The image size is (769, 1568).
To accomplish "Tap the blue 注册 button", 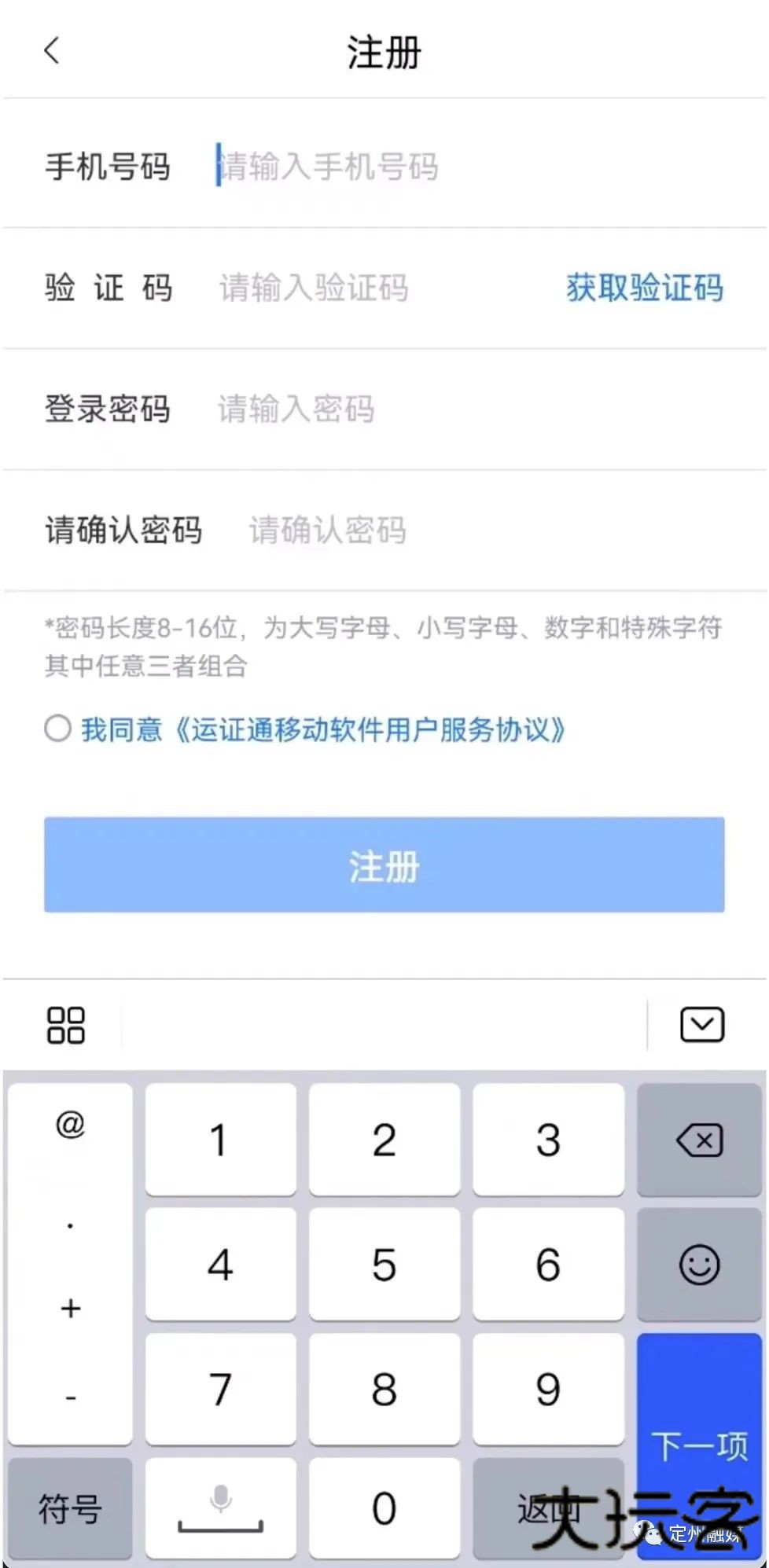I will tap(384, 865).
